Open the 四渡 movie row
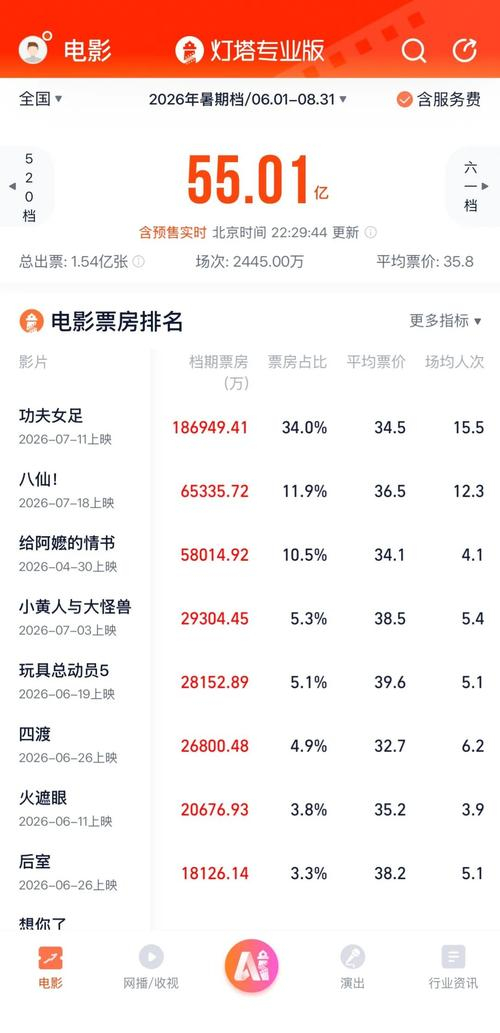This screenshot has height=1033, width=500. tap(250, 745)
